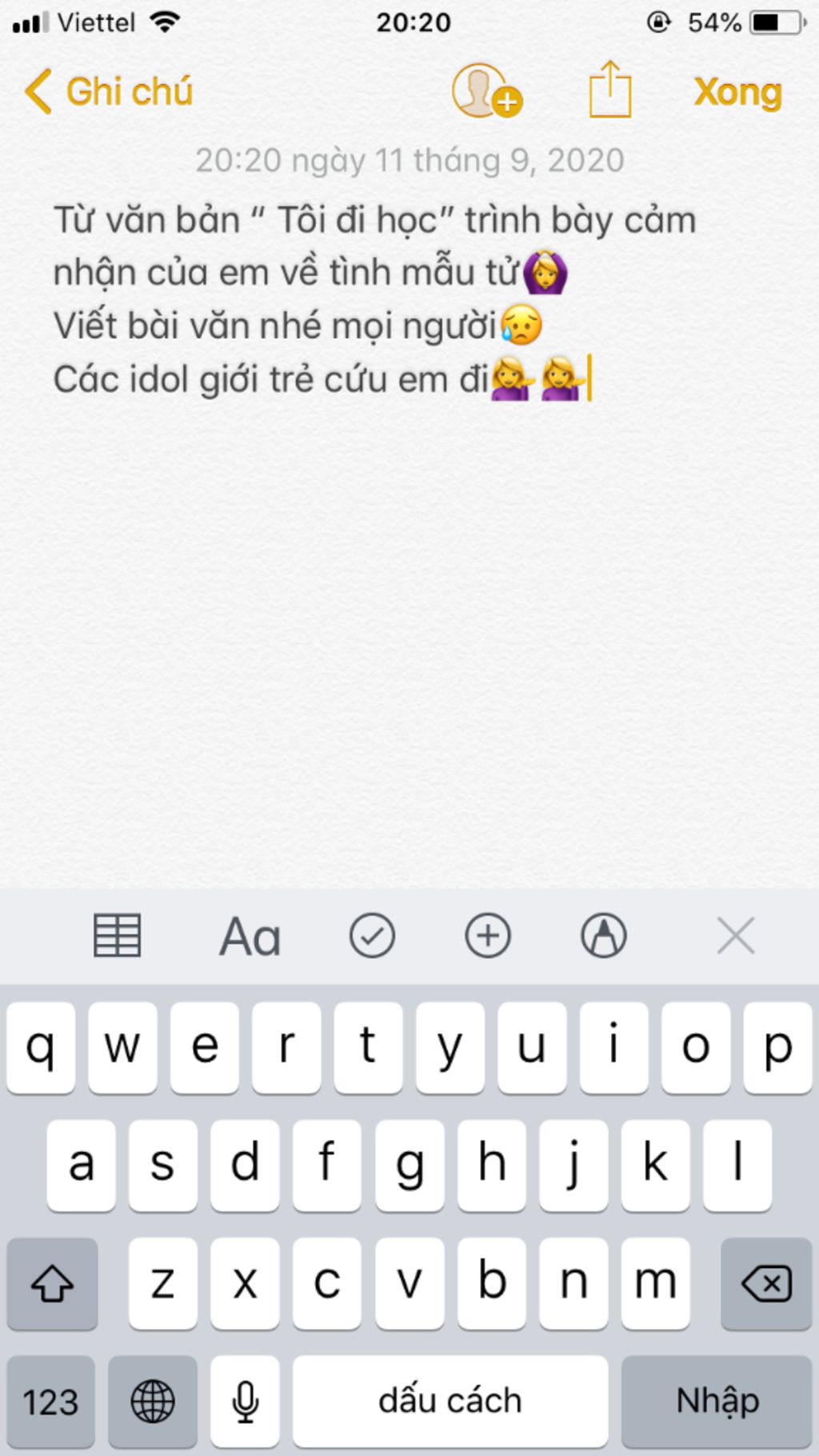Tap Xong to finish editing
The image size is (819, 1456).
(737, 92)
